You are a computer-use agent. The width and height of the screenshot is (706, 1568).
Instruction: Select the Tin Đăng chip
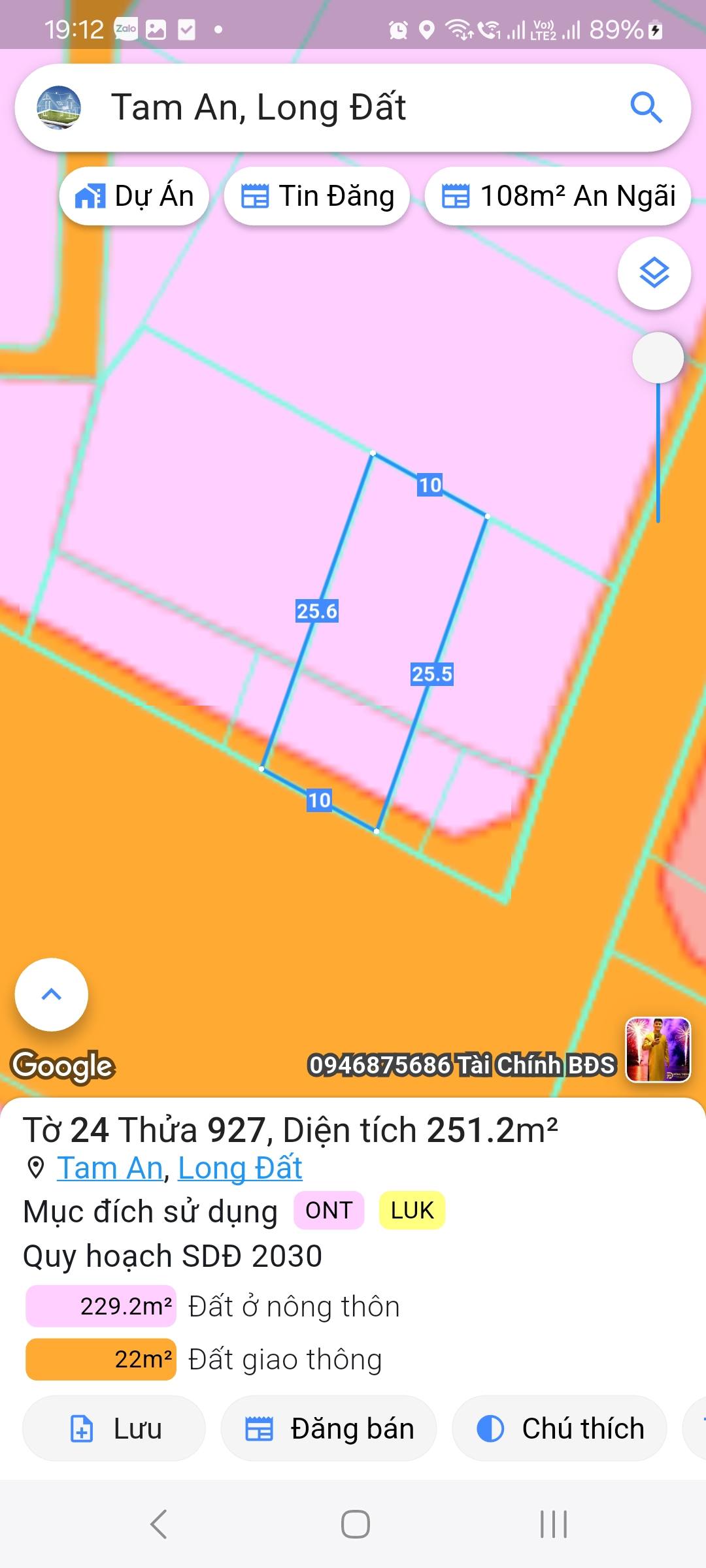pyautogui.click(x=317, y=196)
